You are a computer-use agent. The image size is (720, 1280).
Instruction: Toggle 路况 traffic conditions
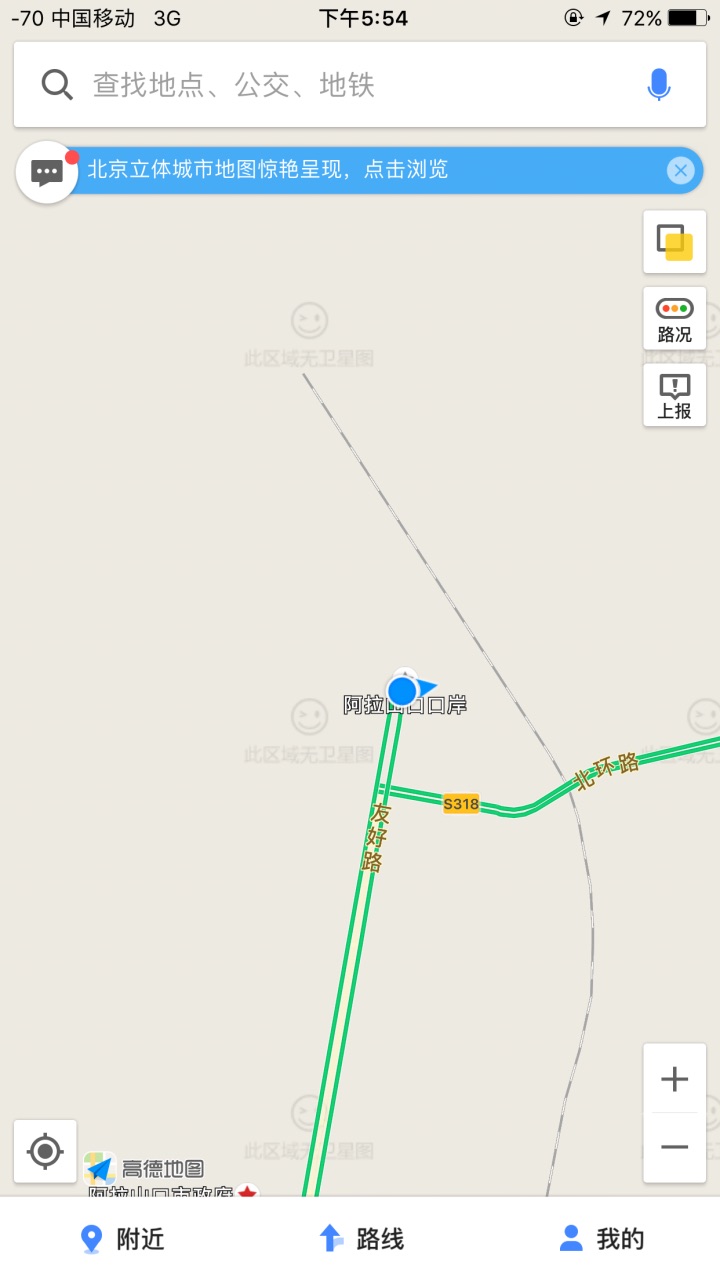674,319
